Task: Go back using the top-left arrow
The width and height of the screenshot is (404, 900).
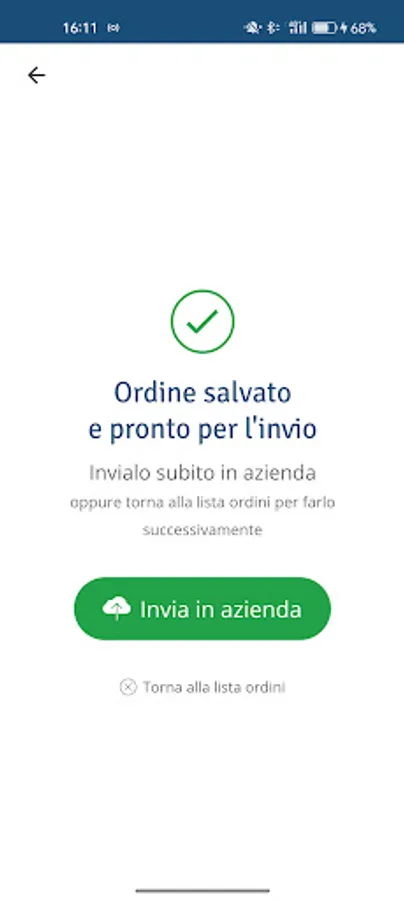Action: pos(36,75)
